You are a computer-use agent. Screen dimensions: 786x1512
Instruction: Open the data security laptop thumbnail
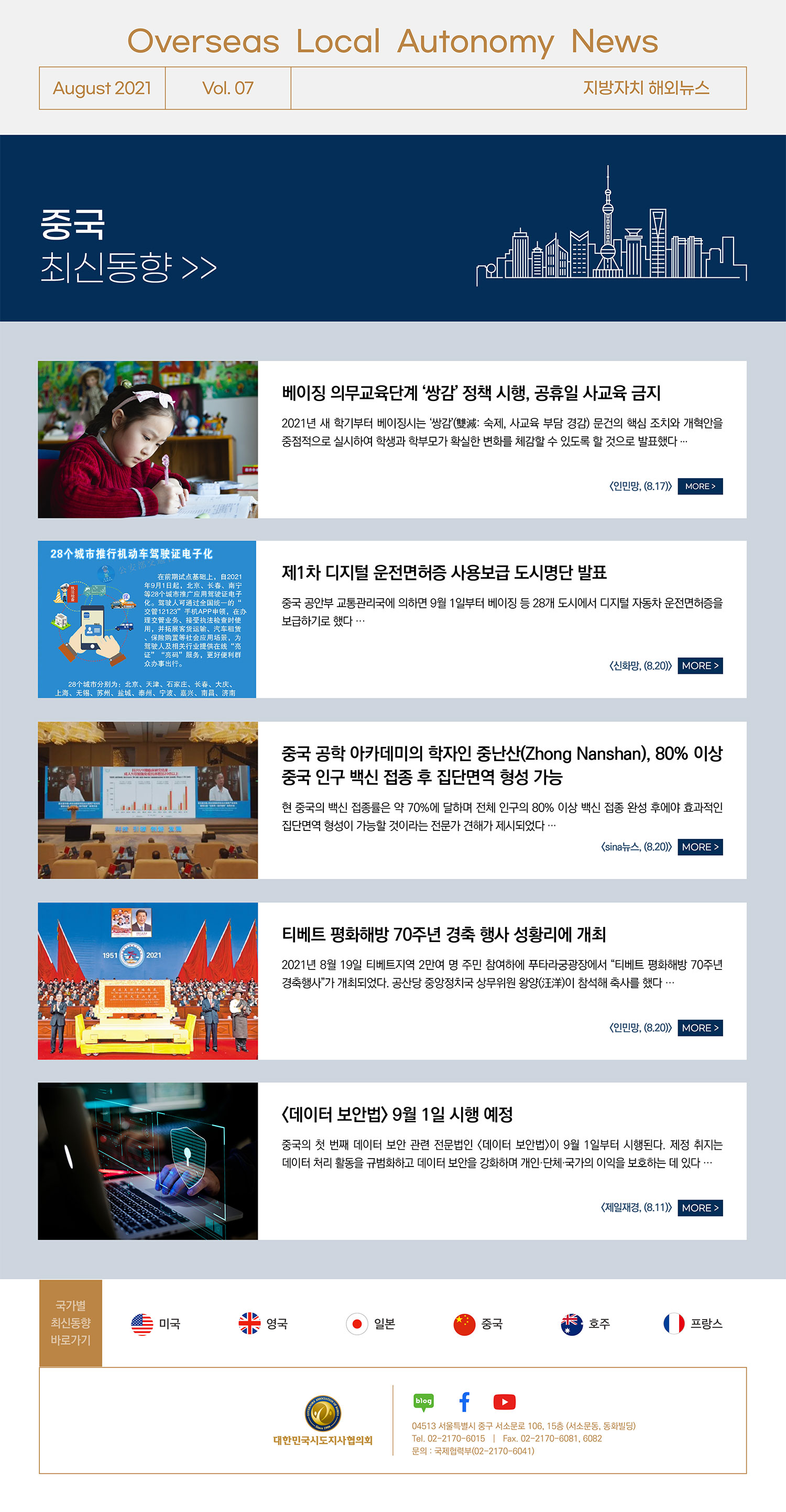(x=148, y=1161)
